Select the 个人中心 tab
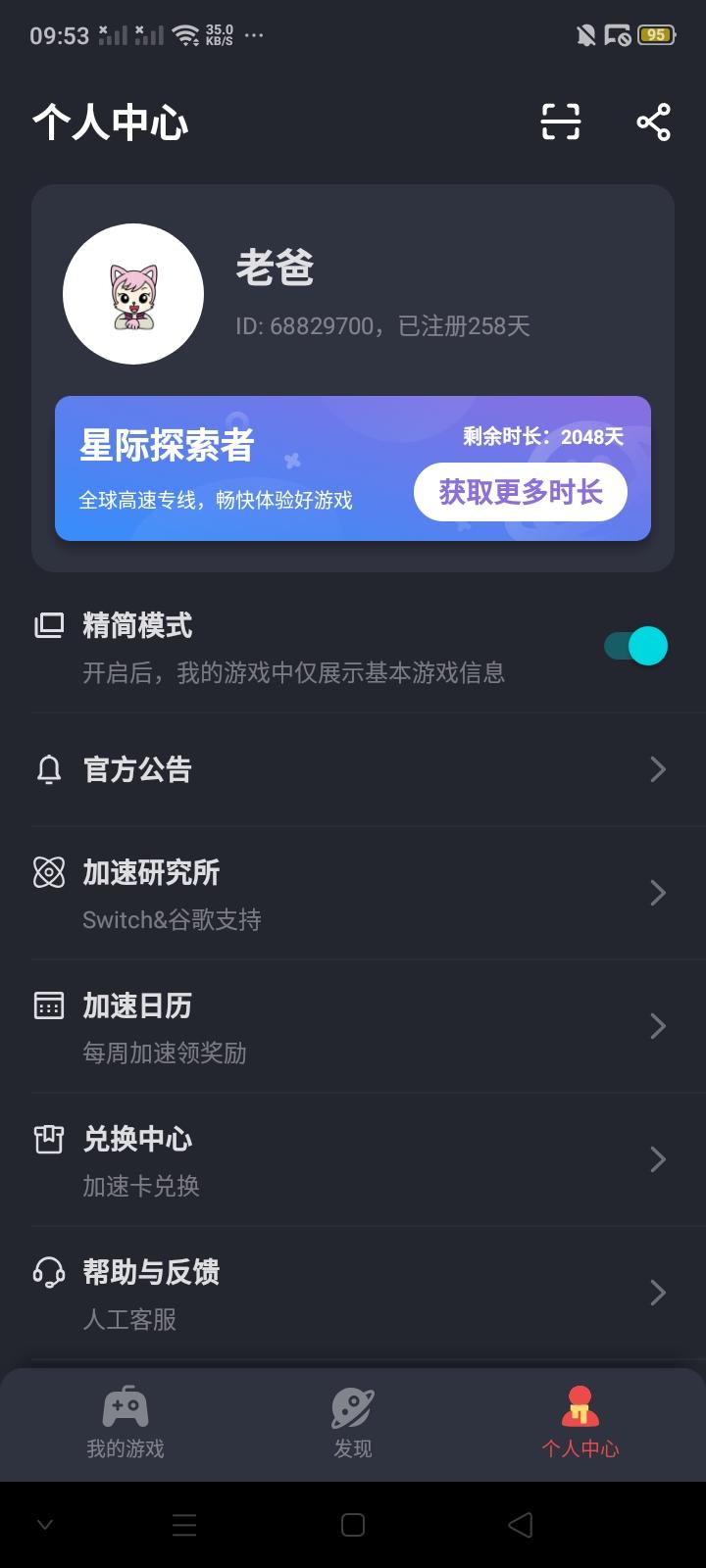Screen dimensions: 706x1568 [x=580, y=1423]
